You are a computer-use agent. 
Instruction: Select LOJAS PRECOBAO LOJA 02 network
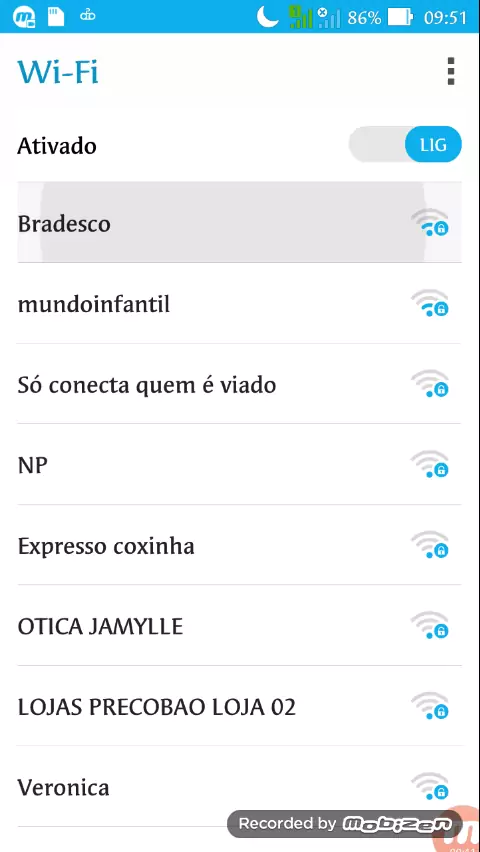(240, 706)
